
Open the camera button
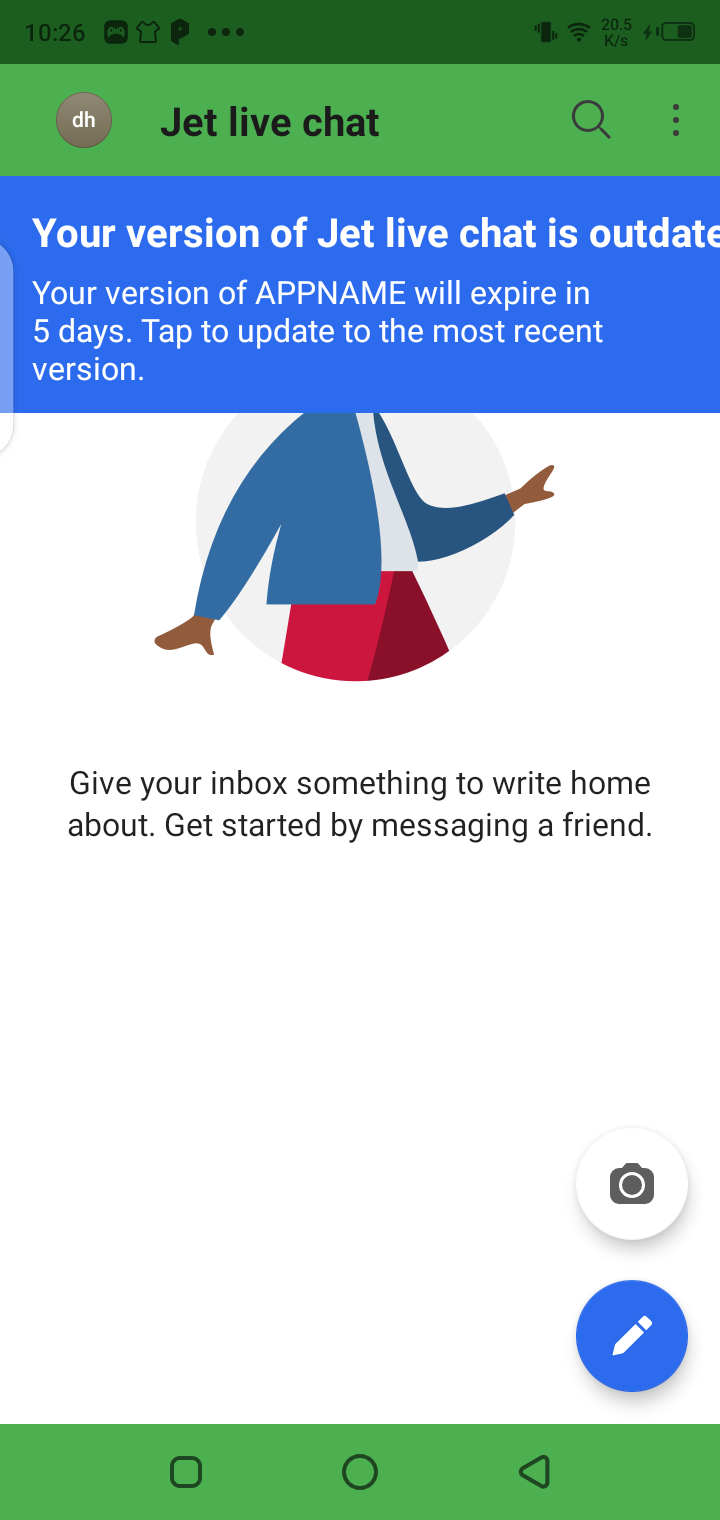[631, 1184]
